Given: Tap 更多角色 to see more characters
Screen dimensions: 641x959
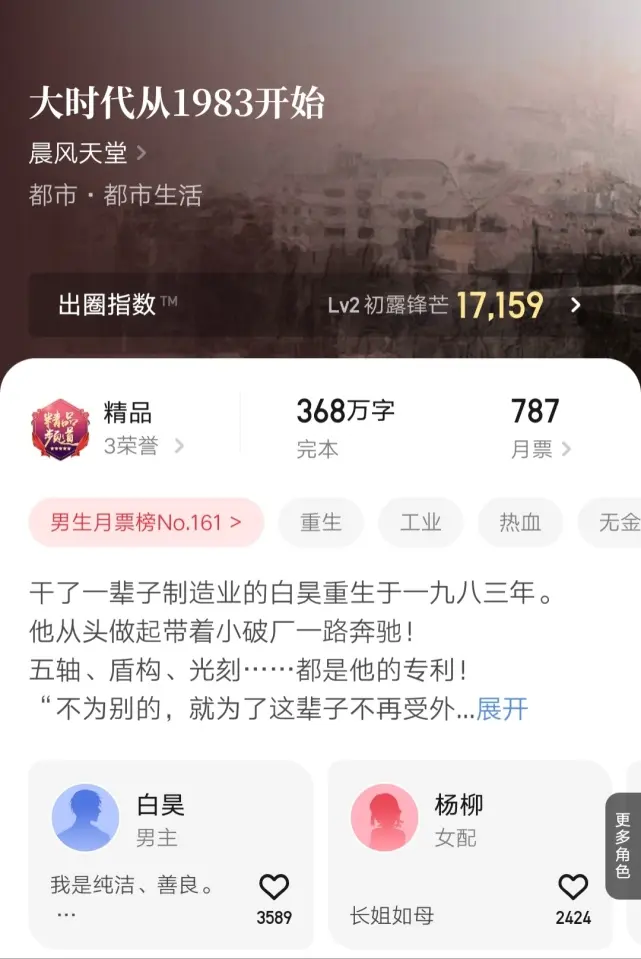Looking at the screenshot, I should pos(622,845).
